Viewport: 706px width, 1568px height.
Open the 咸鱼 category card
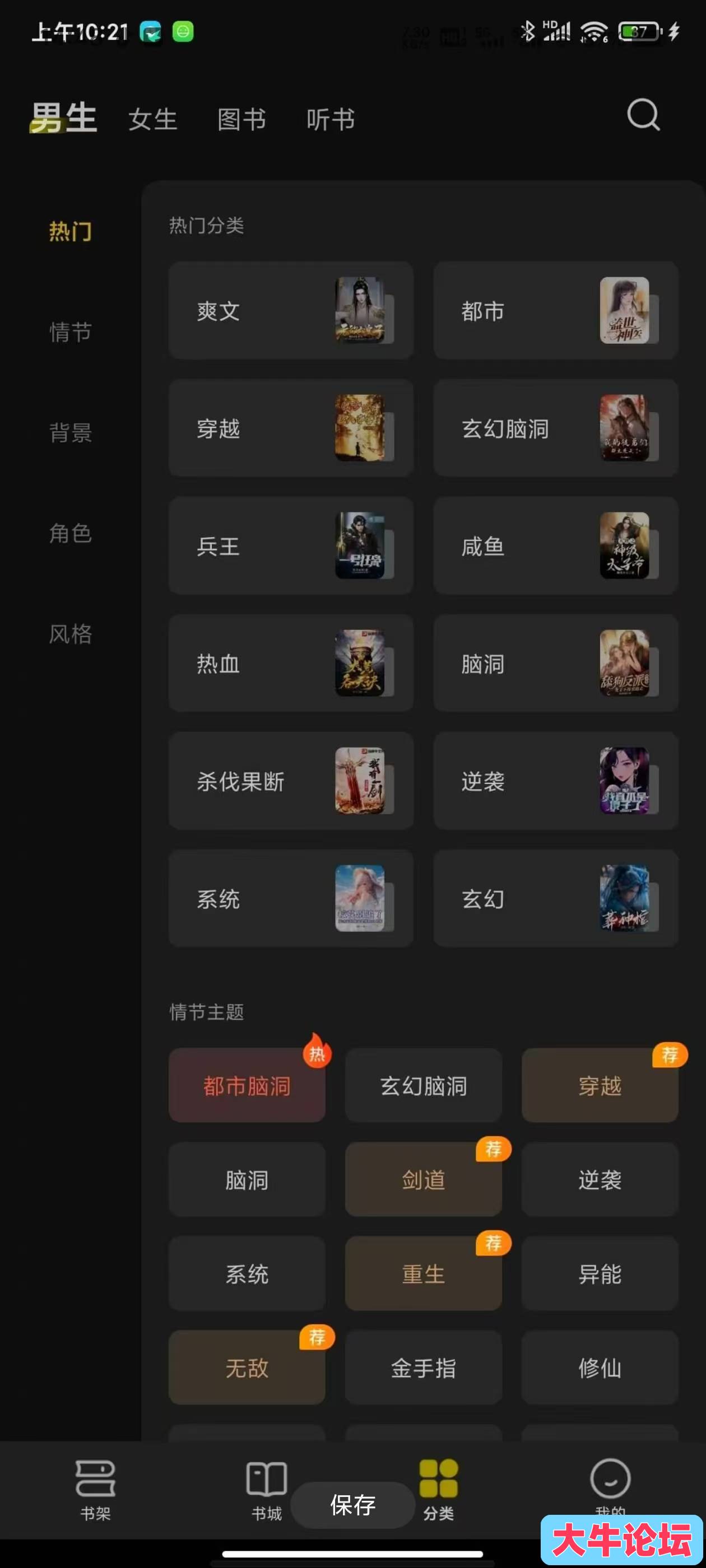point(555,545)
